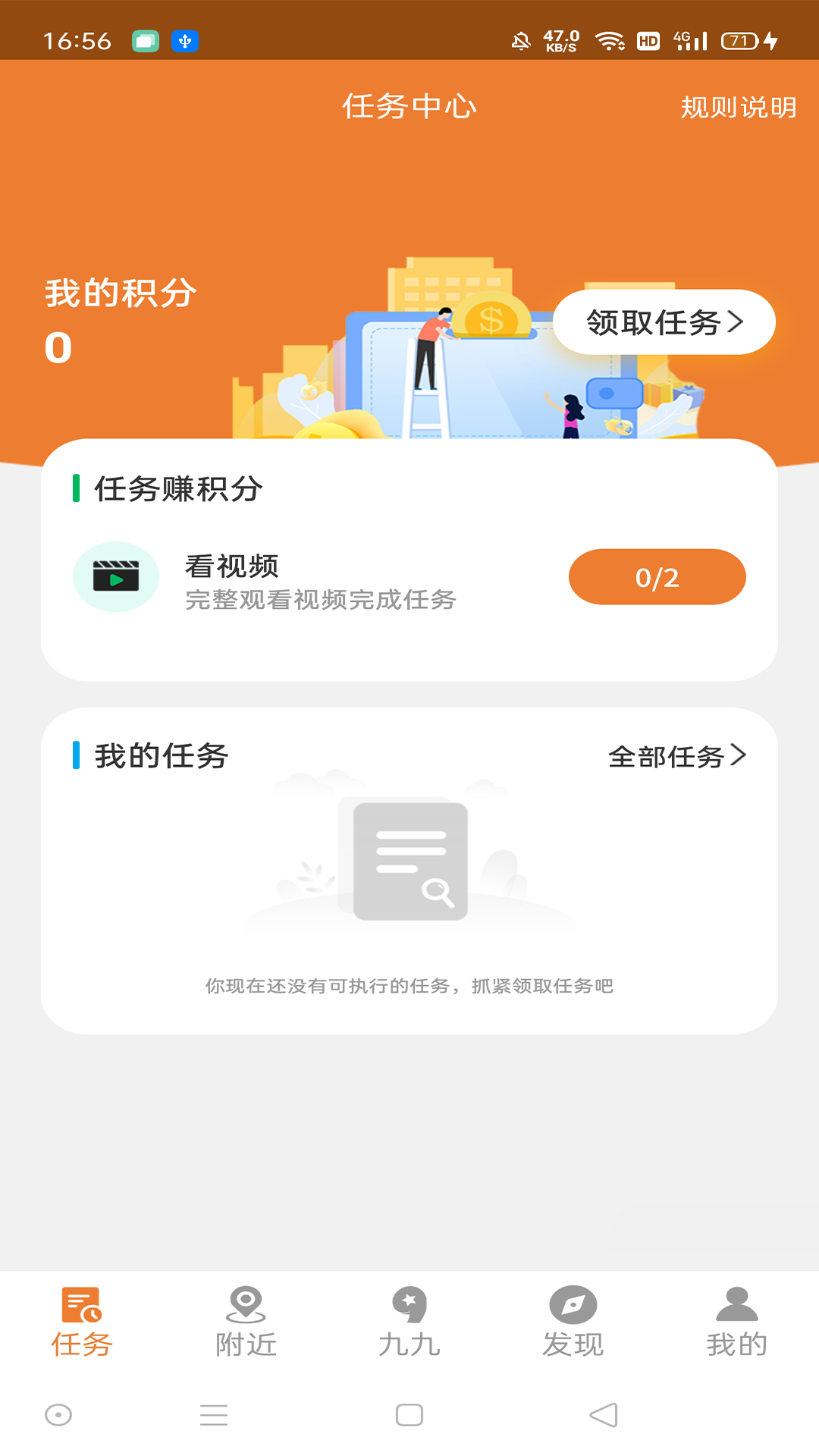
Task: Tap the recent apps button at bottom
Action: [215, 1415]
